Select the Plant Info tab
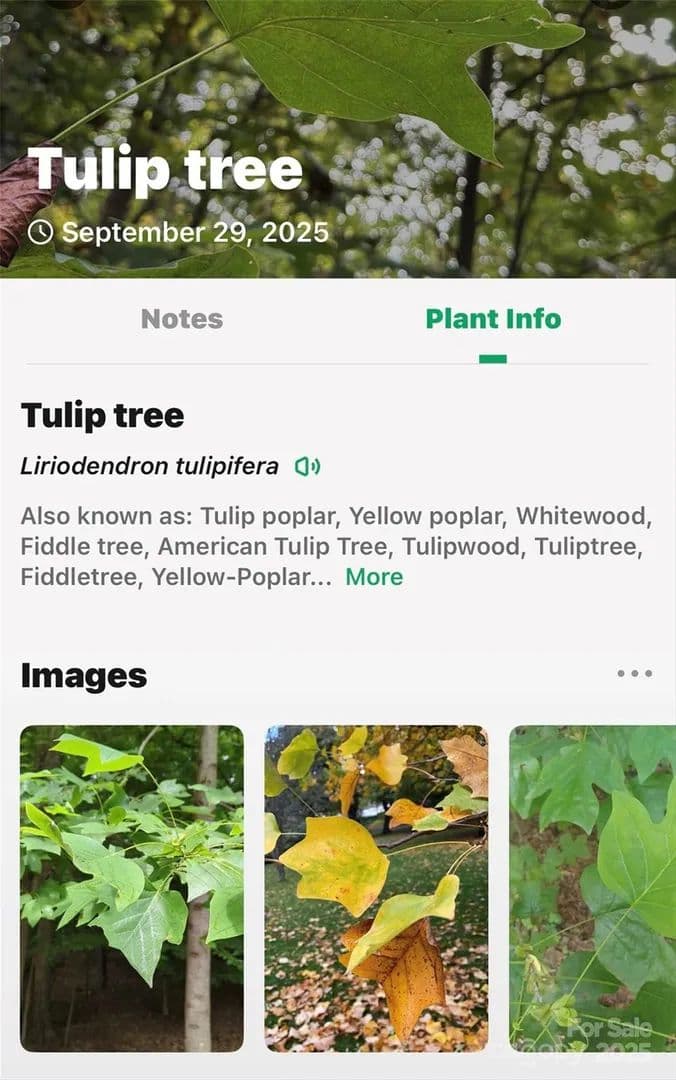This screenshot has height=1080, width=676. pos(493,319)
